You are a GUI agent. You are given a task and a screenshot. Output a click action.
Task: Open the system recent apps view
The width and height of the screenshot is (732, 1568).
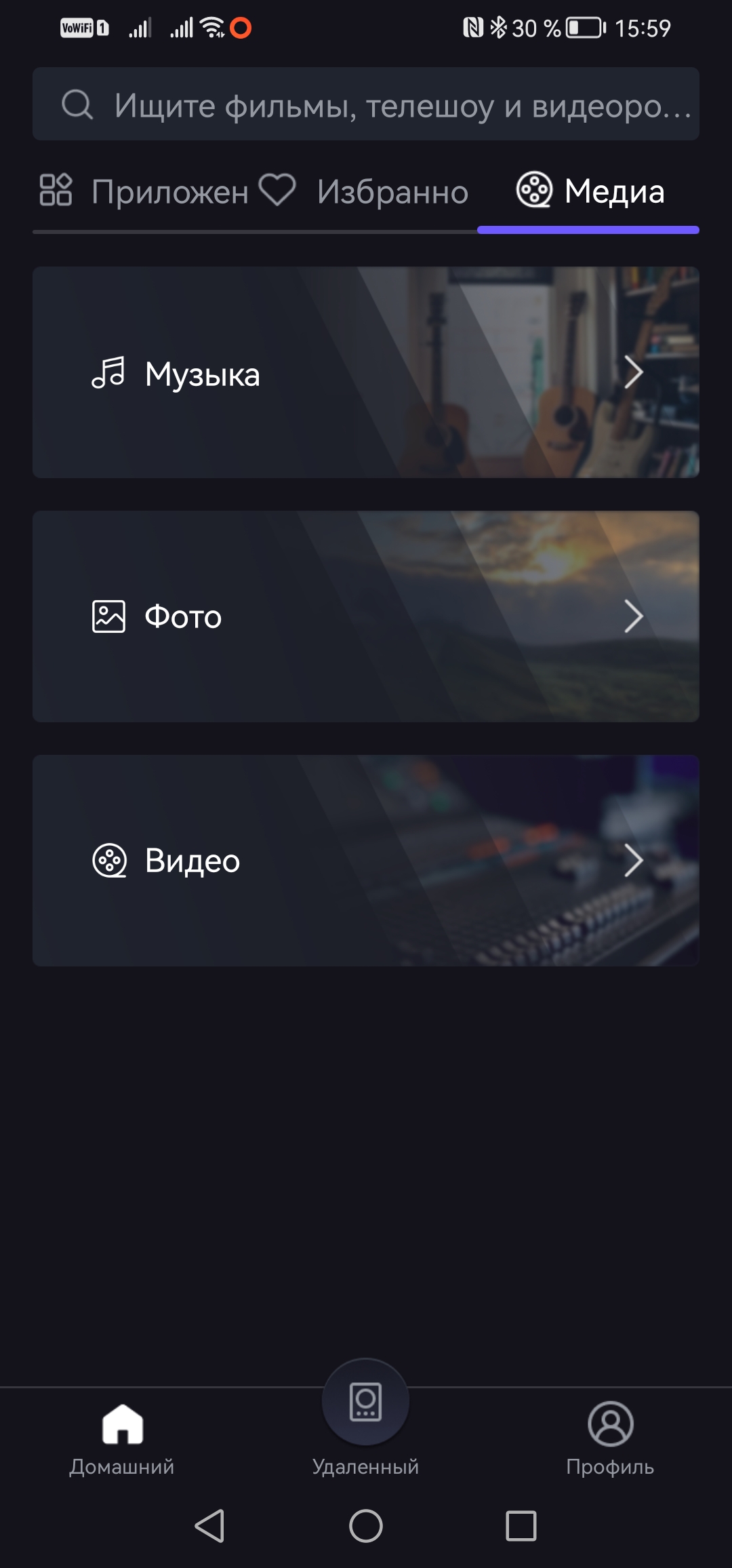pos(521,1526)
